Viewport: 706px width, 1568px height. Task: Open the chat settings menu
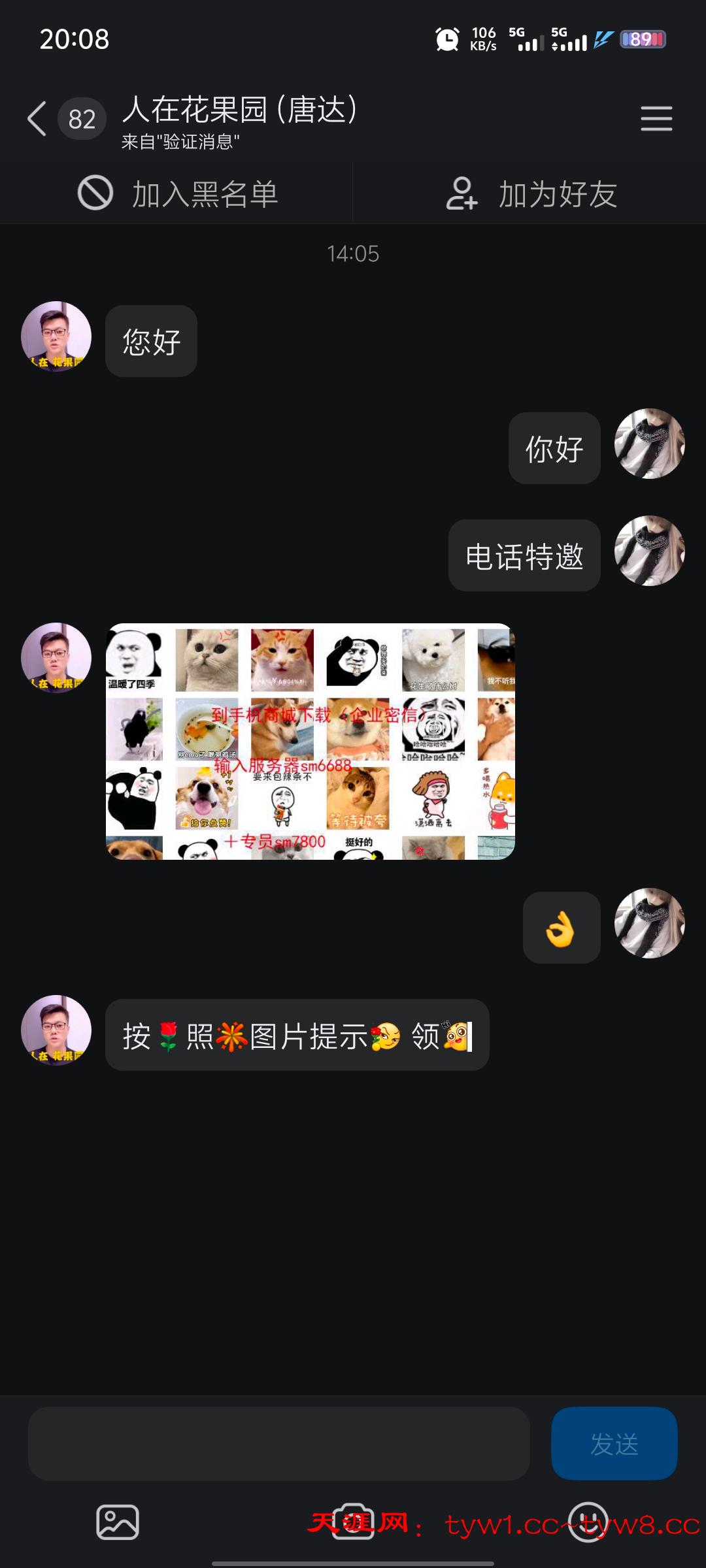(x=656, y=119)
